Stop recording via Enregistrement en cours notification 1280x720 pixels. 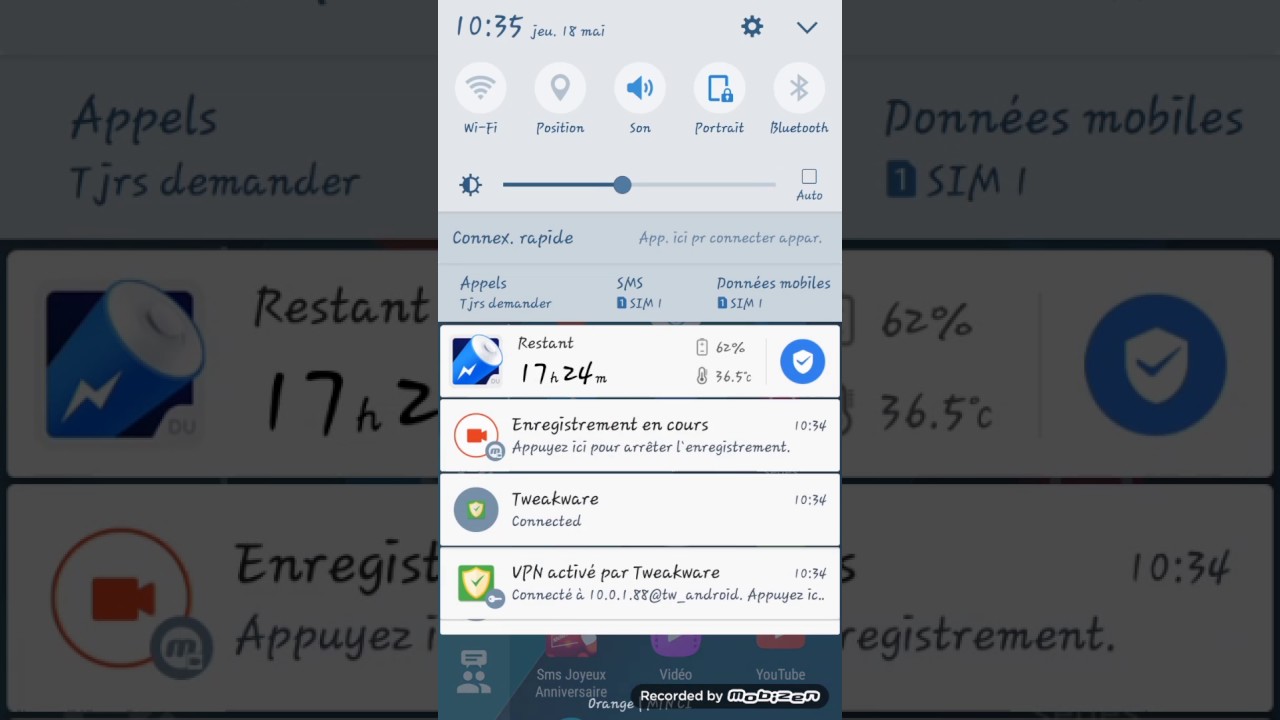point(640,436)
